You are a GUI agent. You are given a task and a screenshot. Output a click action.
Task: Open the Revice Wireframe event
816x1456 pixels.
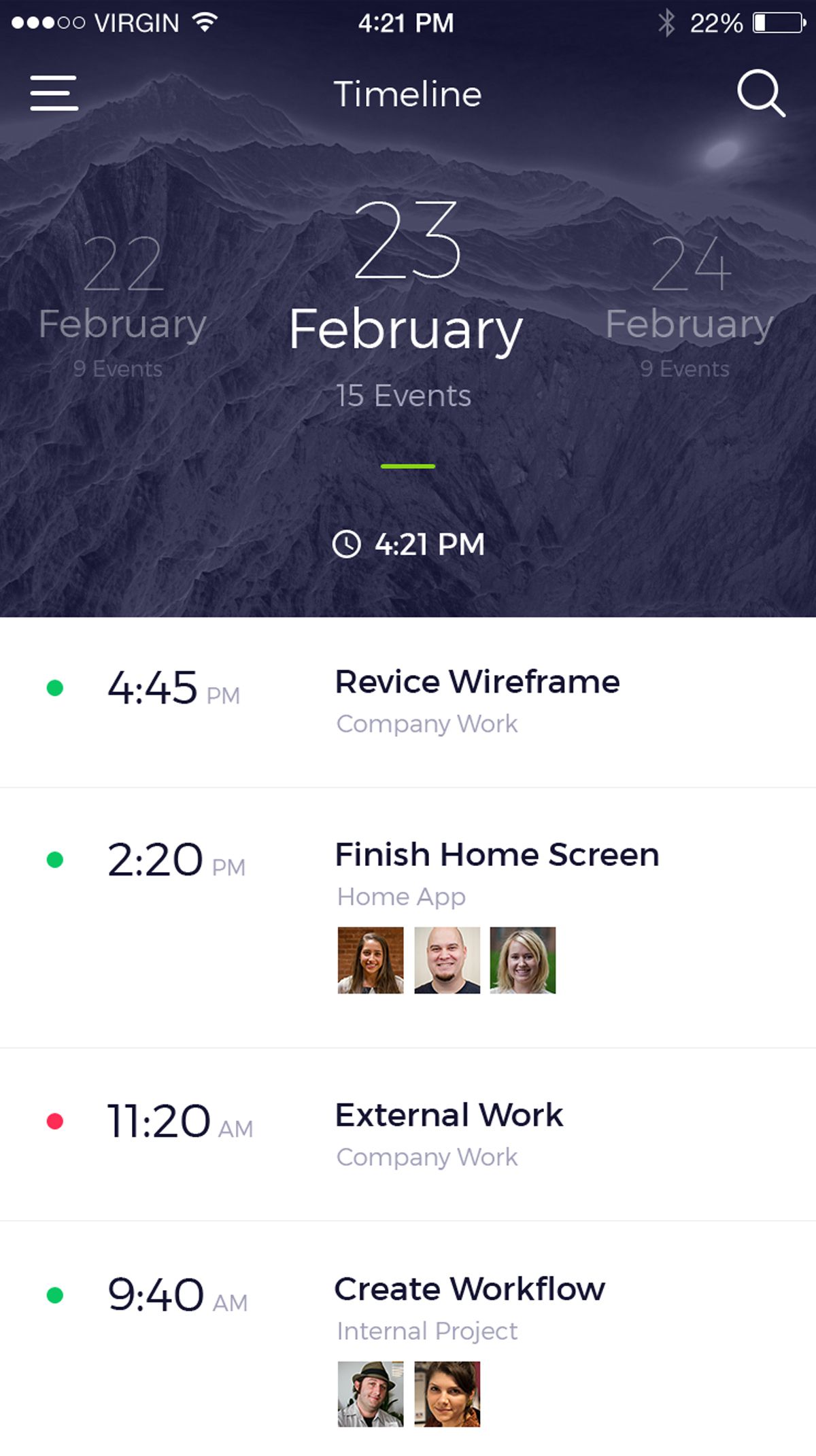(408, 702)
